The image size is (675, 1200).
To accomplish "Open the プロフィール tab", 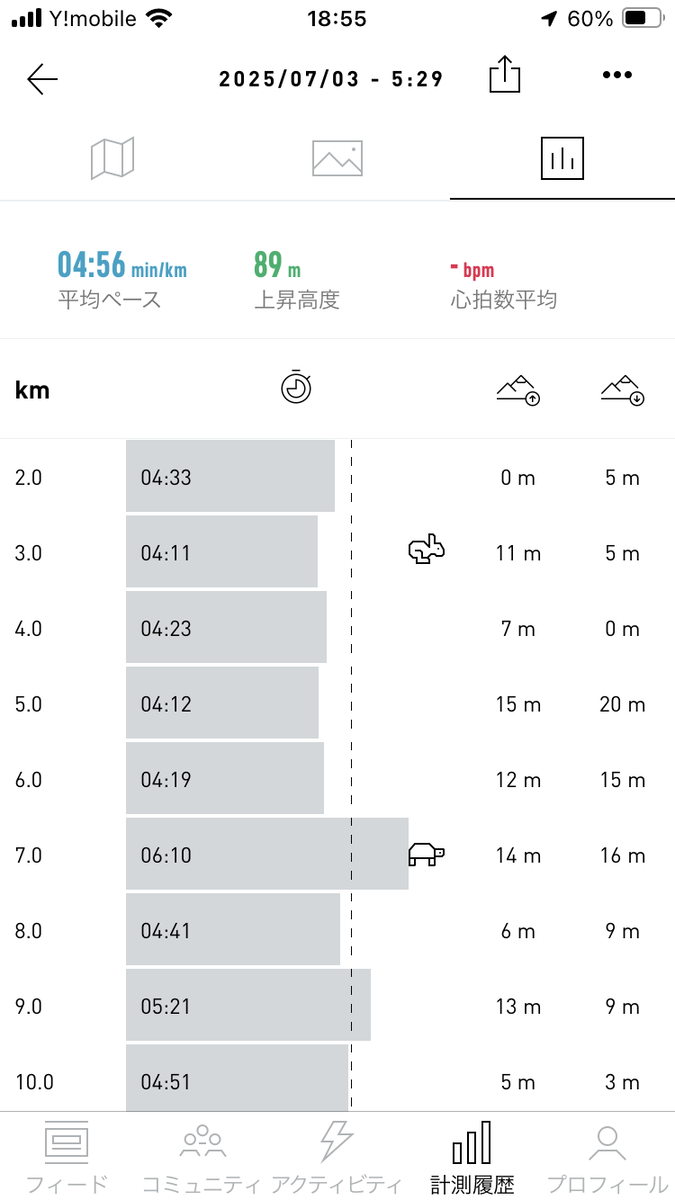I will (x=607, y=1157).
